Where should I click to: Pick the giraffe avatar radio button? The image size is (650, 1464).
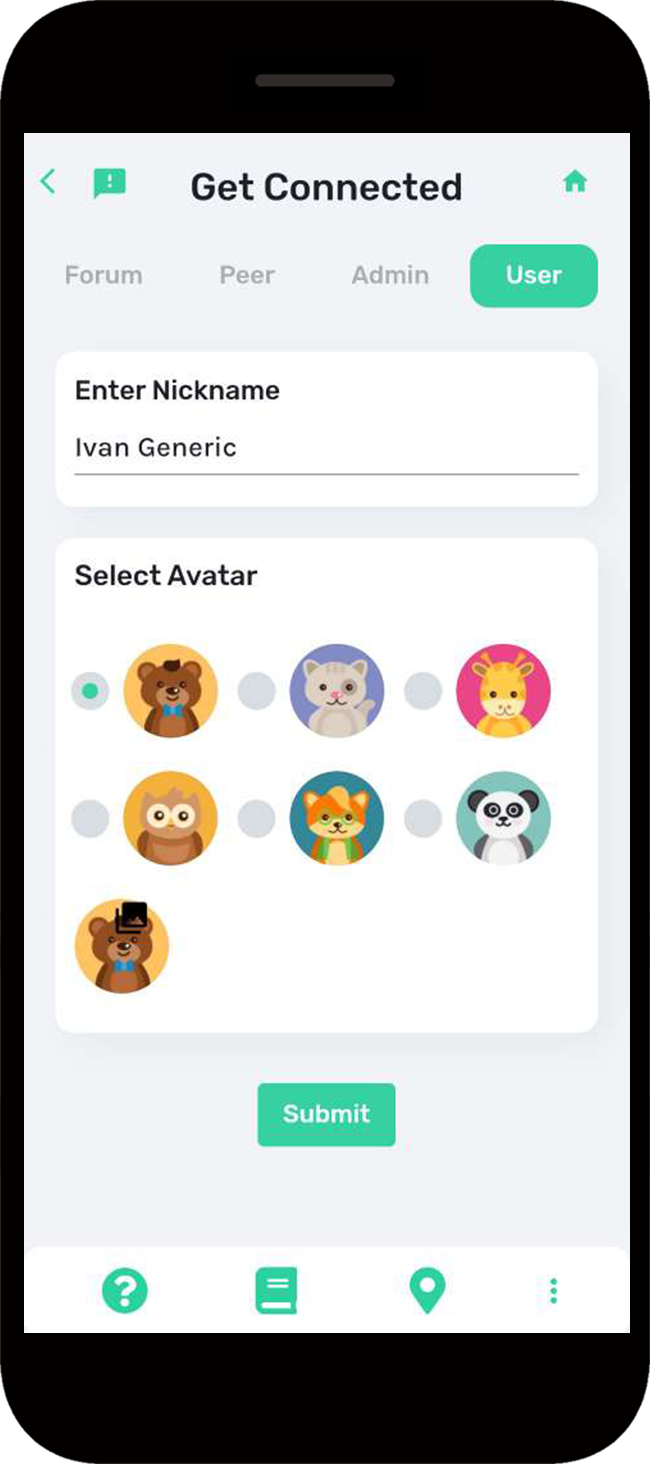coord(423,691)
